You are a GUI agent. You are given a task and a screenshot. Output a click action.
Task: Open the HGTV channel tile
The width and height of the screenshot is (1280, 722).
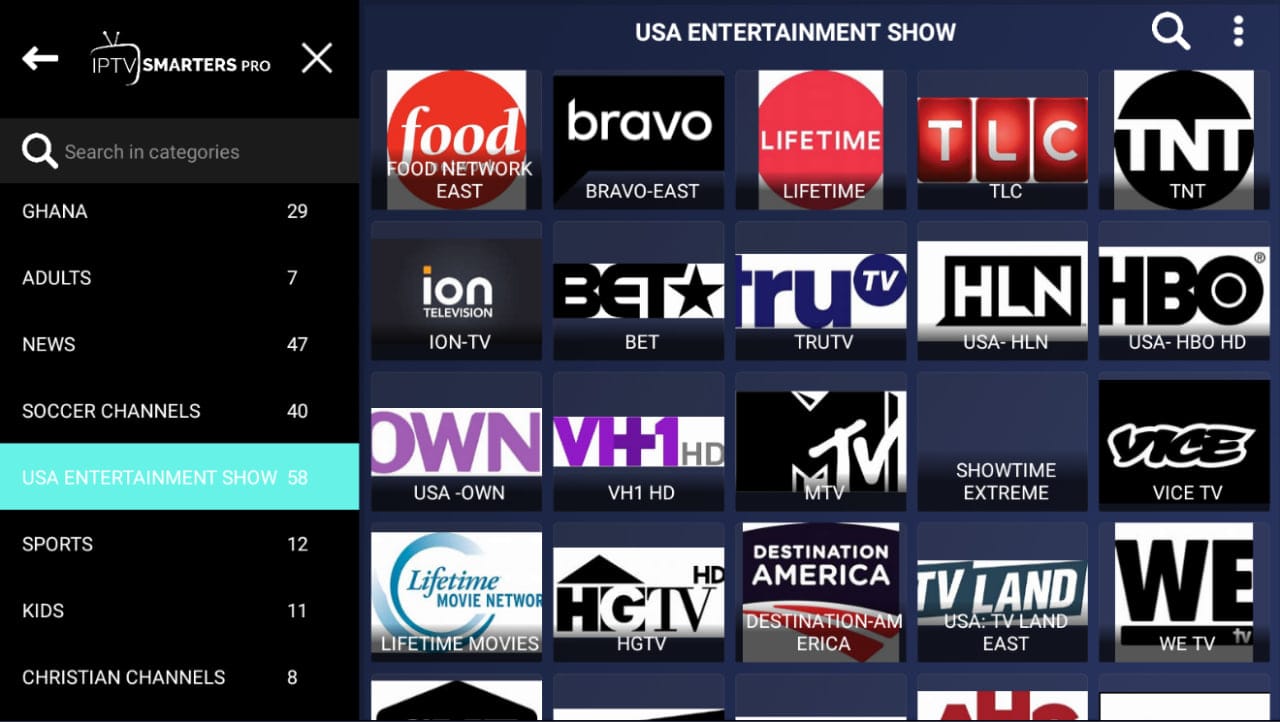638,593
